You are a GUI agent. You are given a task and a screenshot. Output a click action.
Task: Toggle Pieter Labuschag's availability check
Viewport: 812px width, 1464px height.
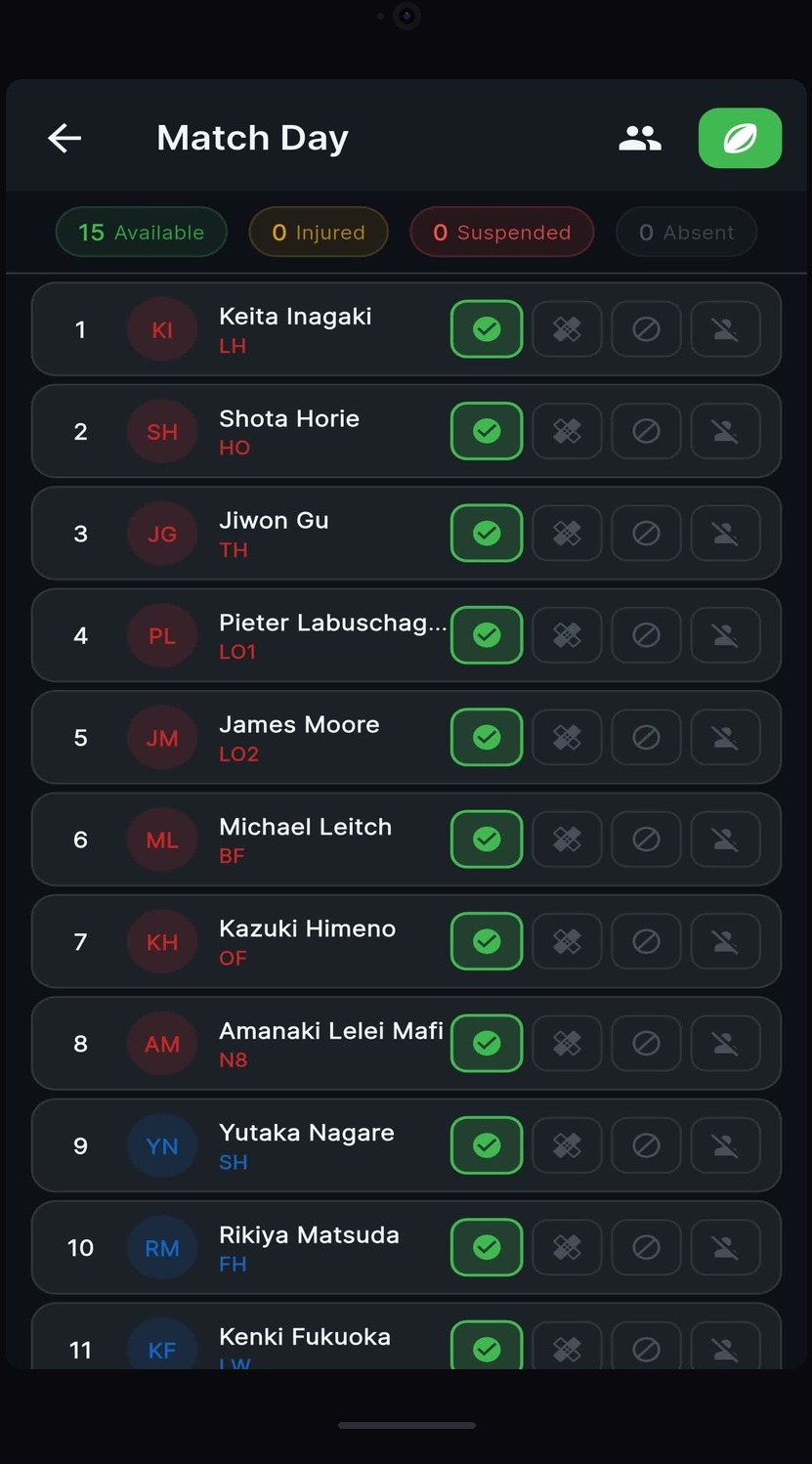[x=486, y=635]
